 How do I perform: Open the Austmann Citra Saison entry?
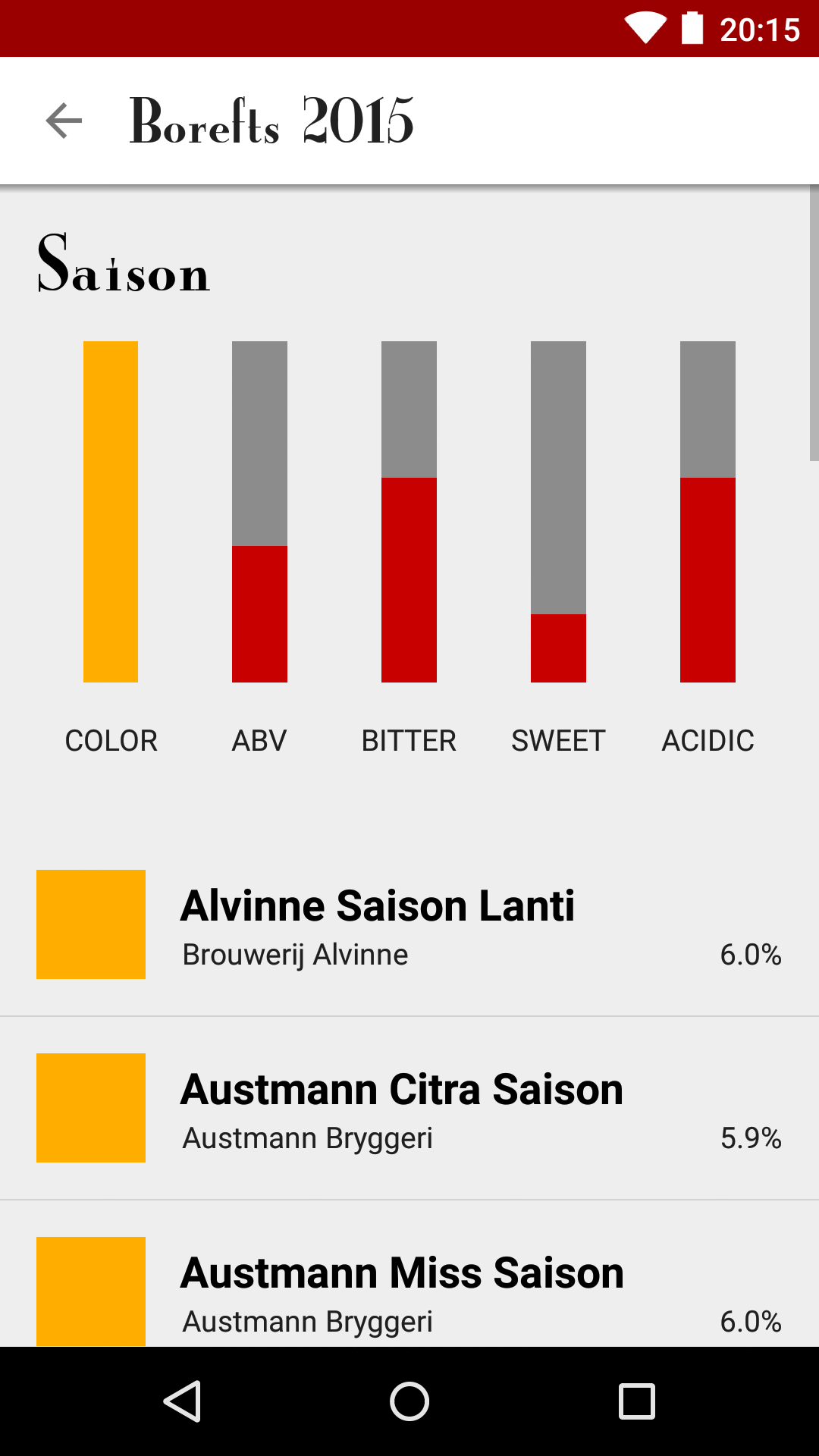point(409,1108)
